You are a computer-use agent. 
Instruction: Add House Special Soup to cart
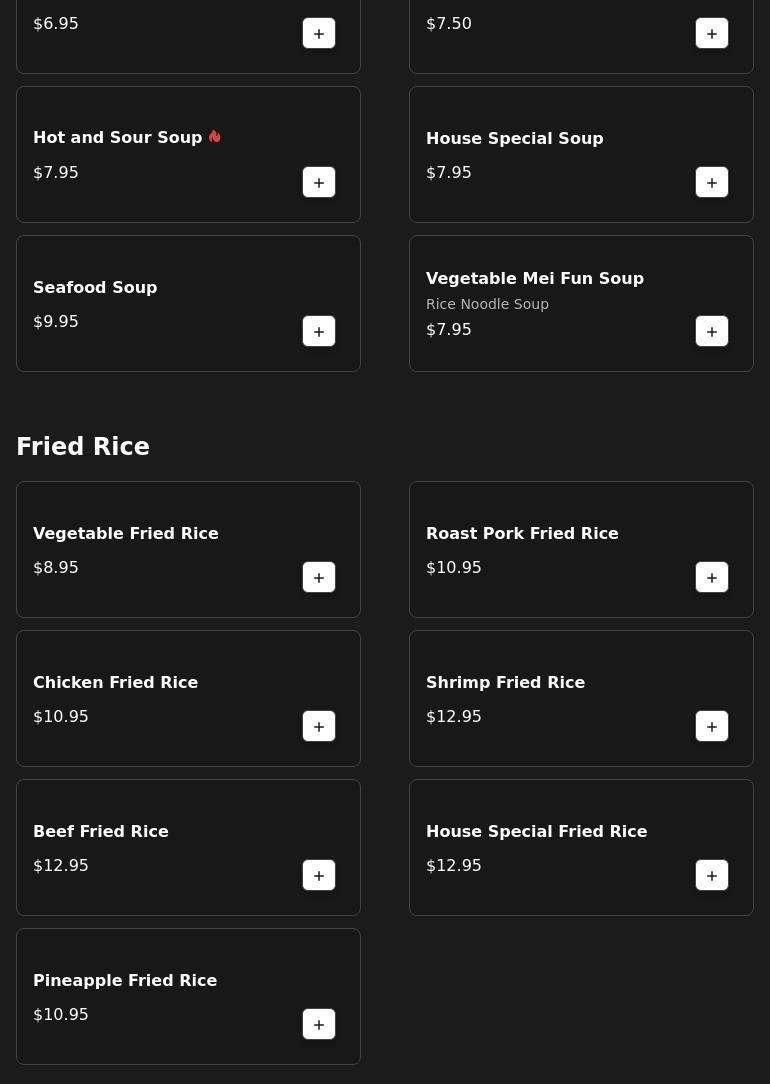(x=712, y=182)
